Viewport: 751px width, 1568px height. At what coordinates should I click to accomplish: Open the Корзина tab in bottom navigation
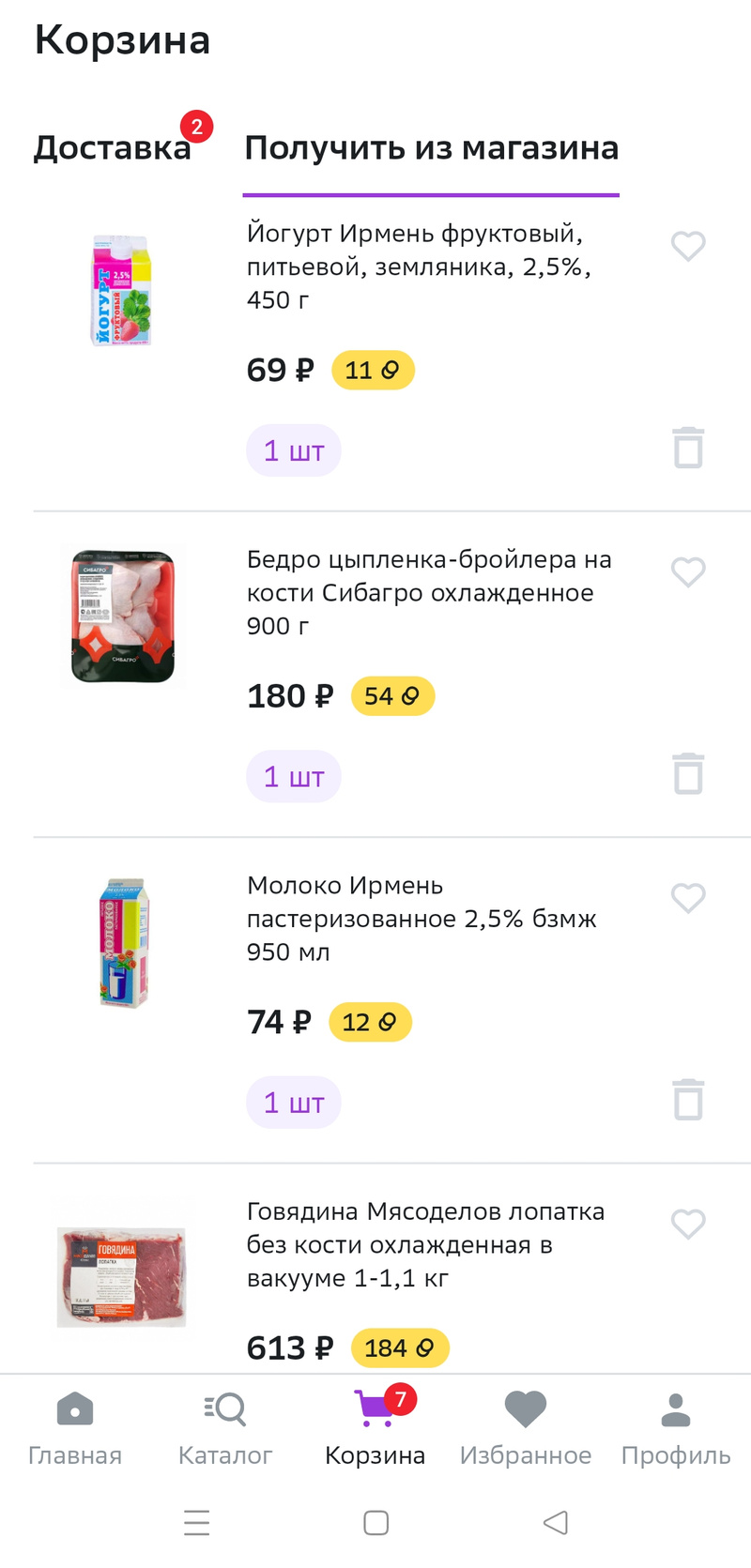375,1428
